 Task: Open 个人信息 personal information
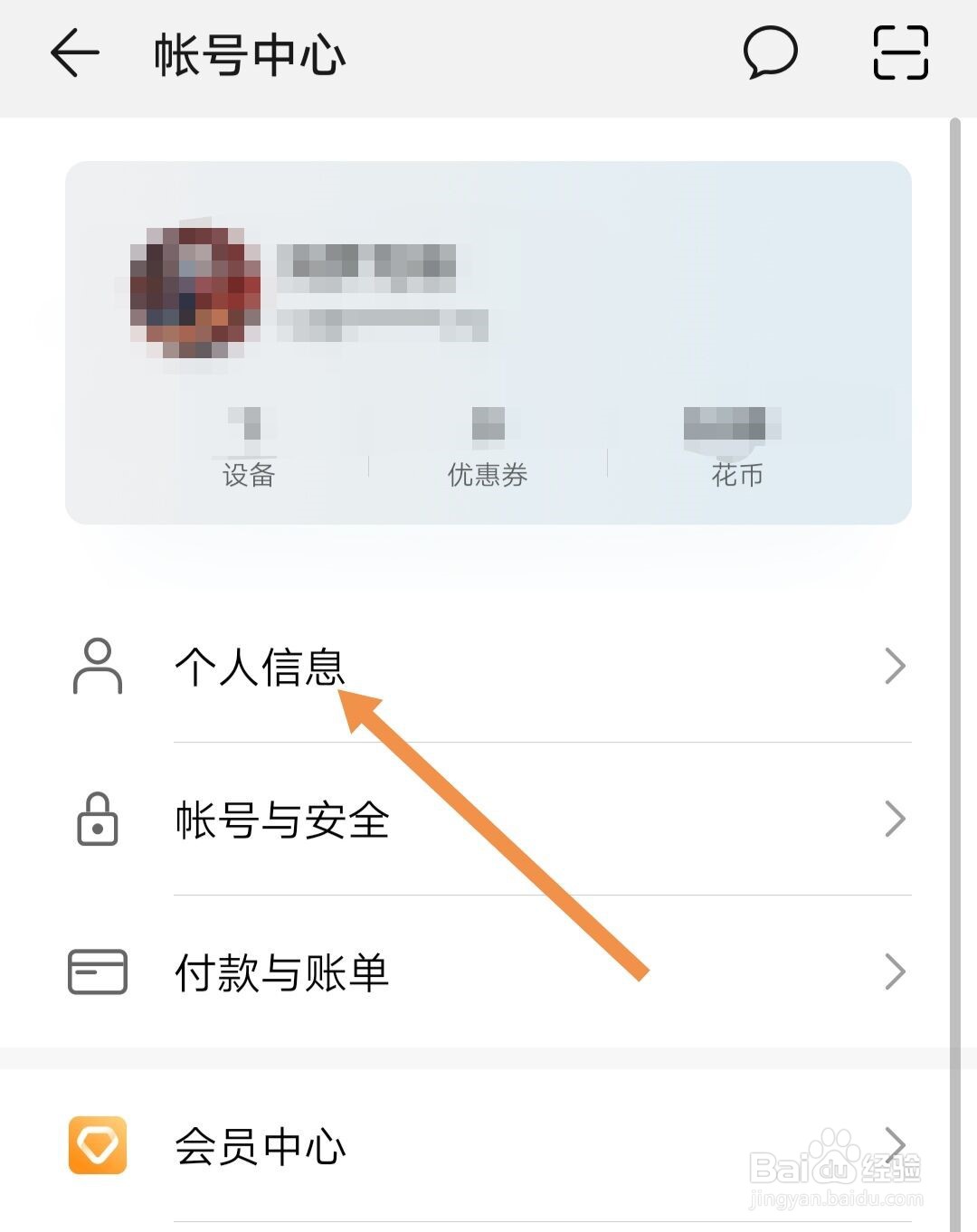(x=262, y=667)
